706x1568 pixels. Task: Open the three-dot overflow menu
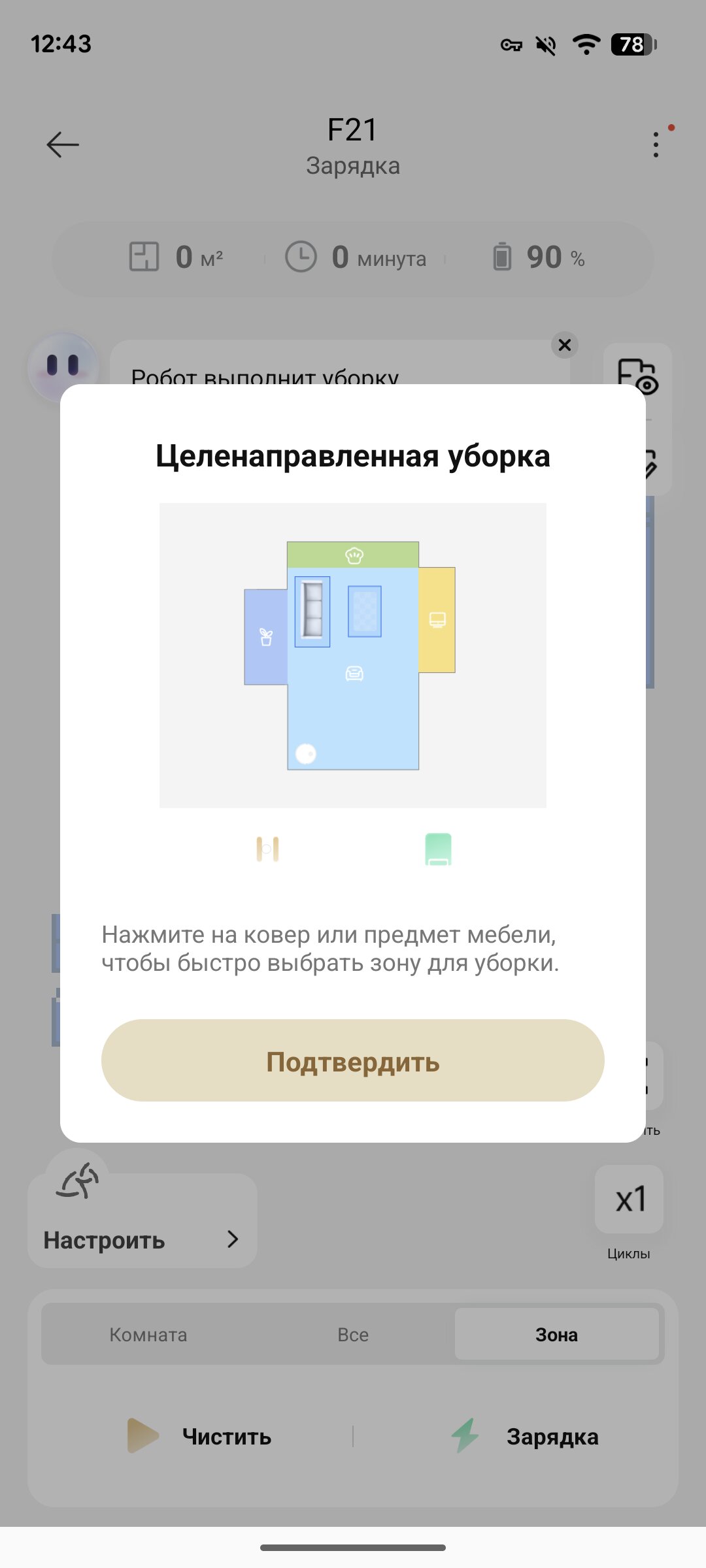(656, 144)
